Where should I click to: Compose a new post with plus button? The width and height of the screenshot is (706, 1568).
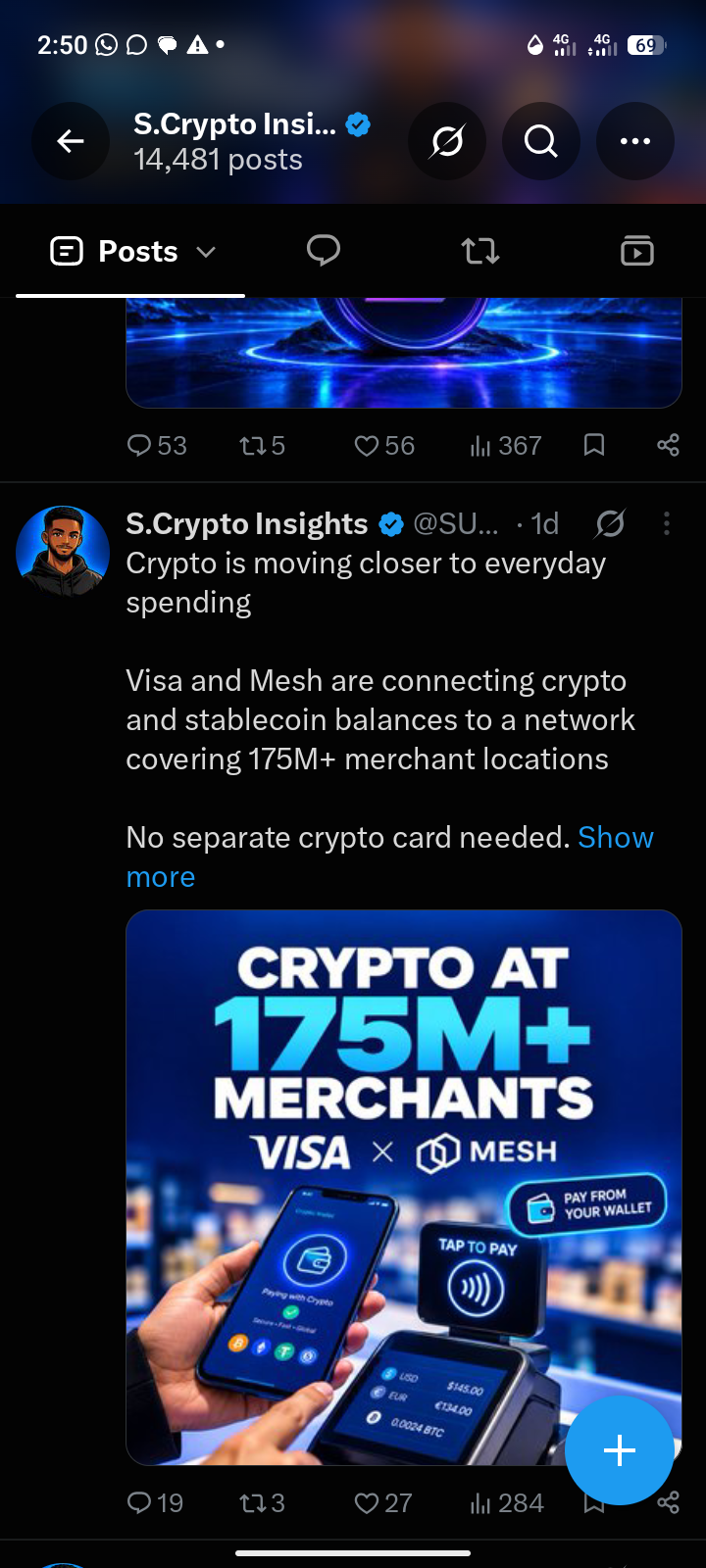pyautogui.click(x=620, y=1450)
